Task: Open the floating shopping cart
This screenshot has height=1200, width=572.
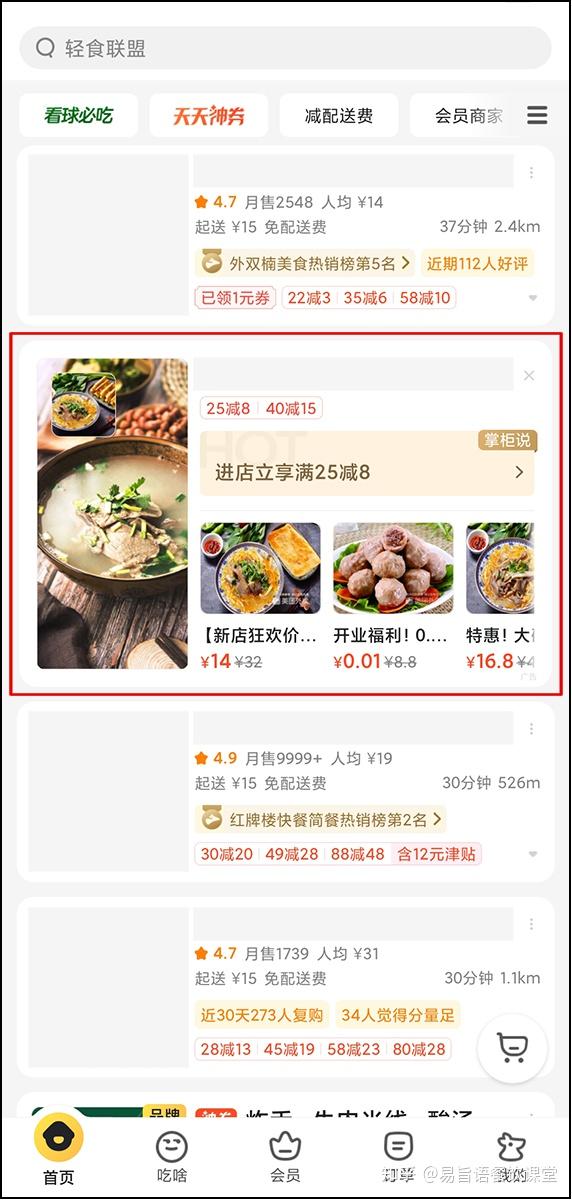Action: click(x=513, y=1048)
